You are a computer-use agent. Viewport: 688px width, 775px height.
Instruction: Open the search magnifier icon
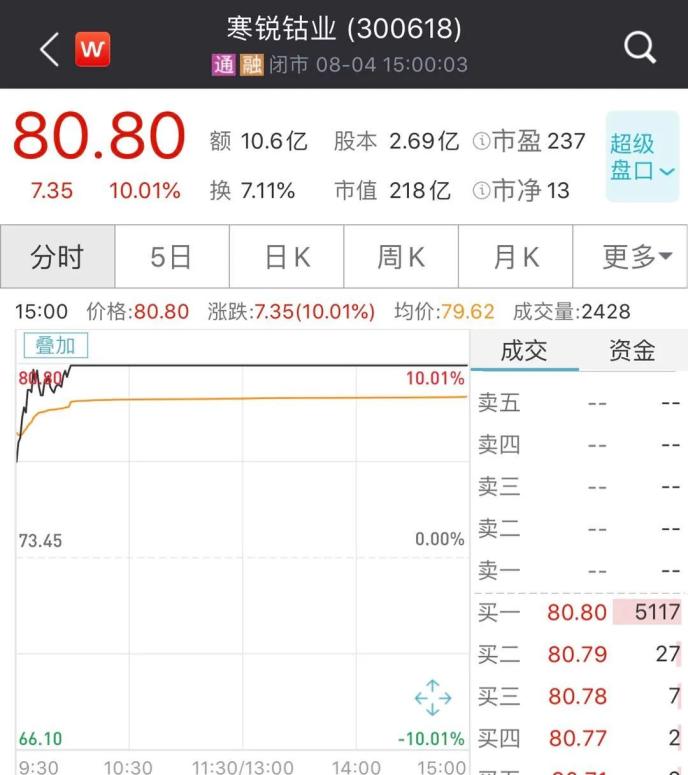click(x=639, y=47)
